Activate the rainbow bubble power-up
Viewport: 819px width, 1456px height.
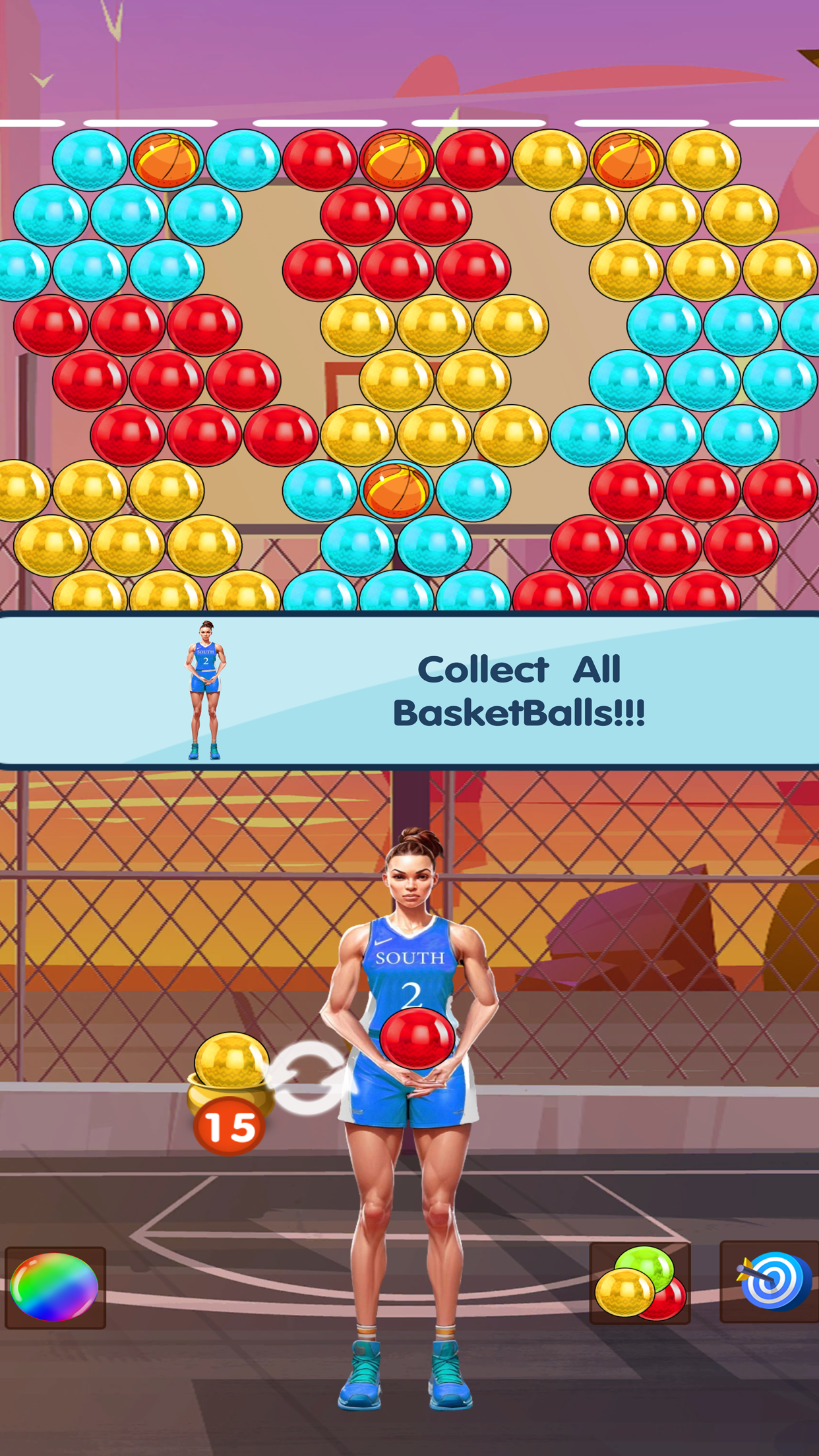(x=55, y=1287)
